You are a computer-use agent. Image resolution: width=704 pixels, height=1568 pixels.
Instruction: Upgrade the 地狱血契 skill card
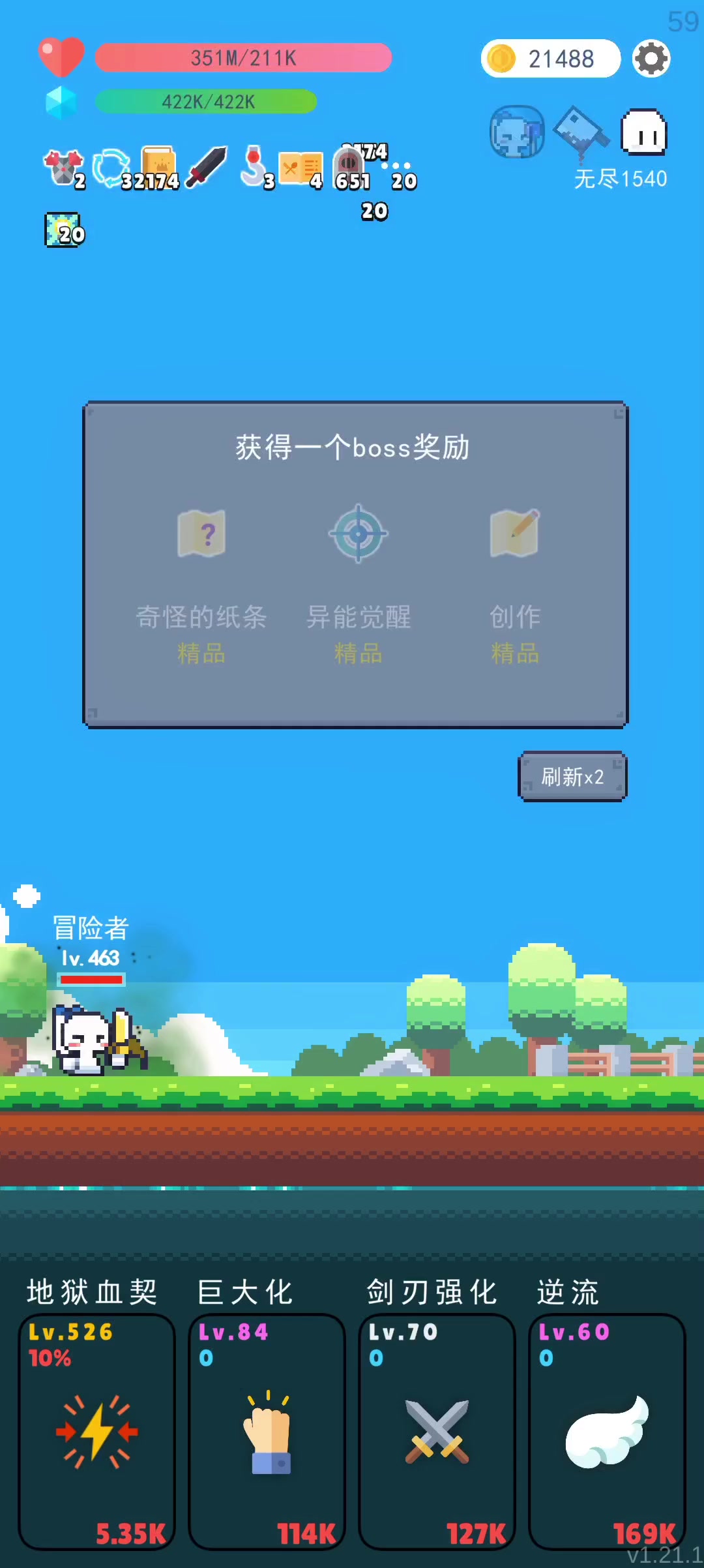pos(96,1432)
